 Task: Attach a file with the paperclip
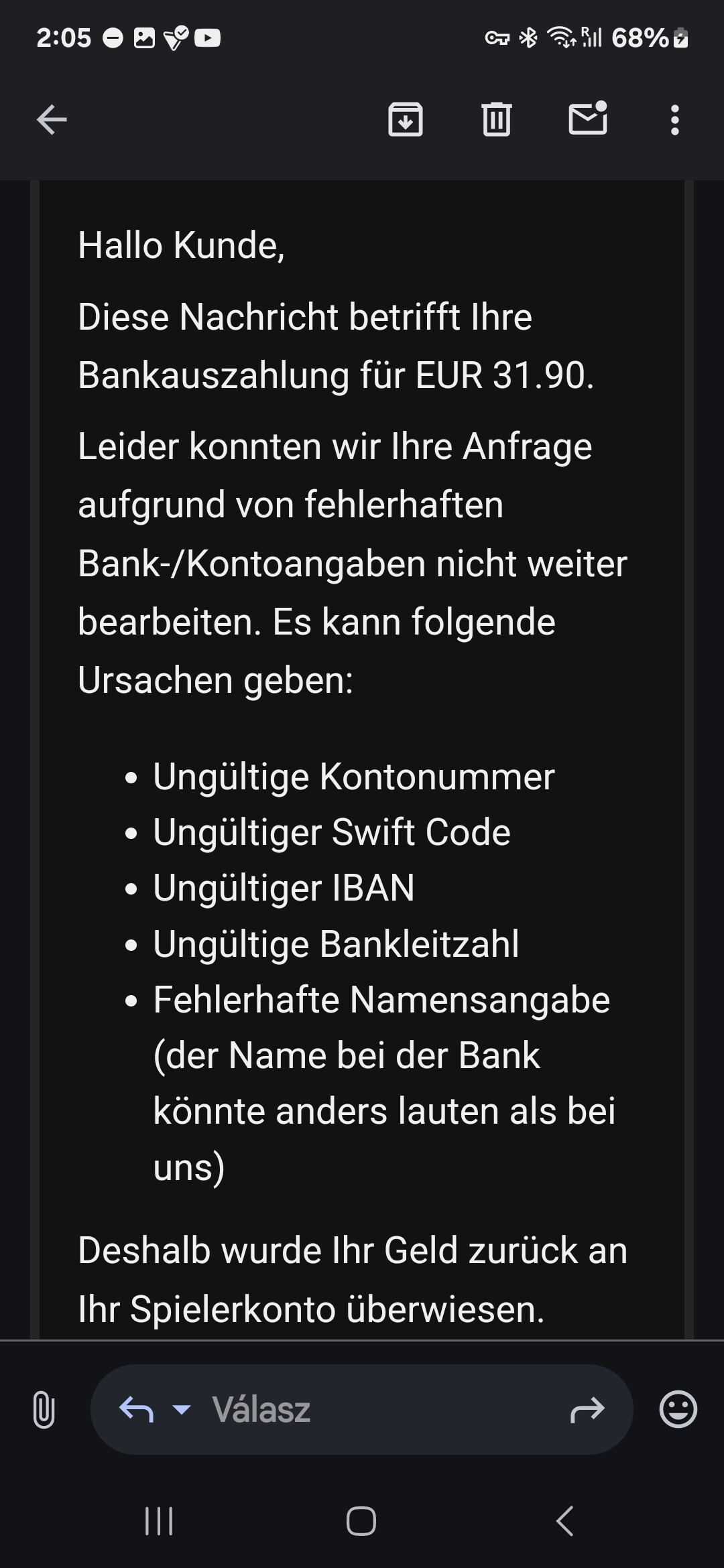point(44,1409)
